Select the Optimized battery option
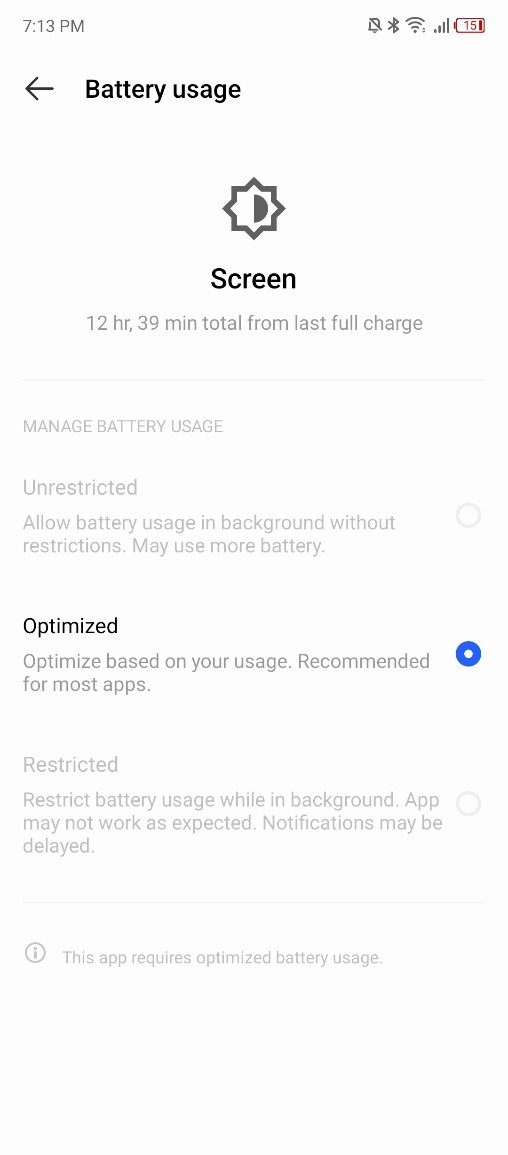The height and width of the screenshot is (1155, 508). [254, 655]
